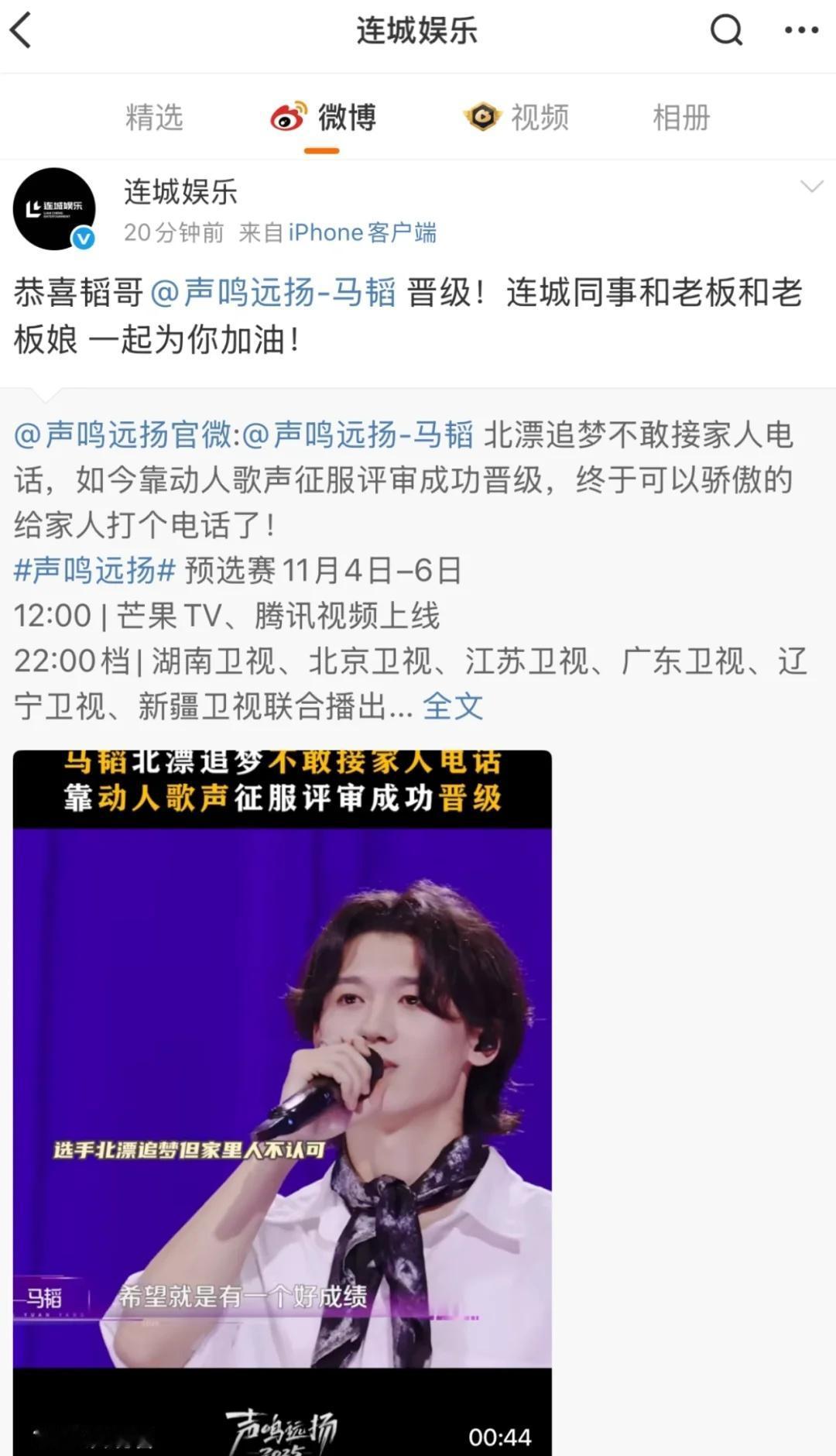836x1456 pixels.
Task: Collapse the post via the down chevron
Action: (811, 186)
